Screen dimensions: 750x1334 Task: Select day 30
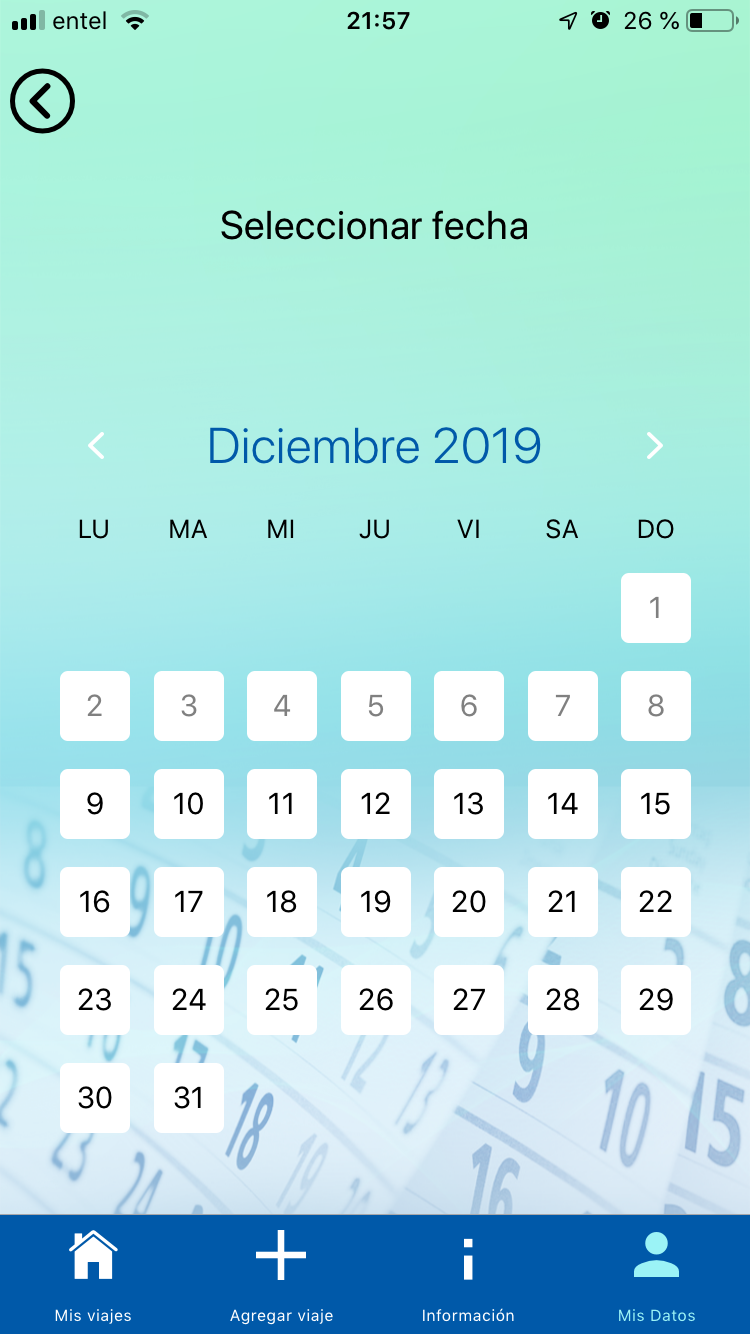pos(95,1097)
